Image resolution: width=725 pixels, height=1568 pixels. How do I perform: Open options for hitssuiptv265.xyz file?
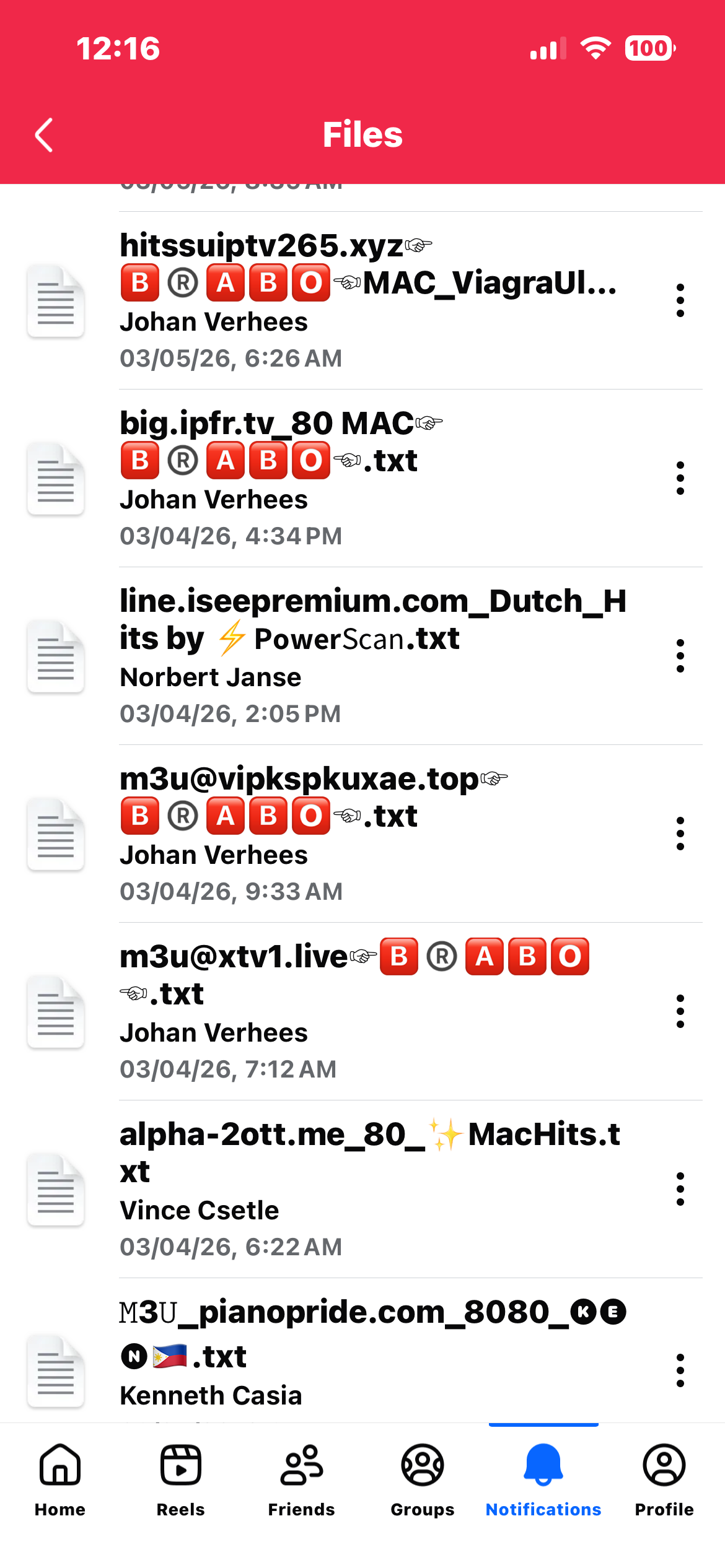pos(680,300)
